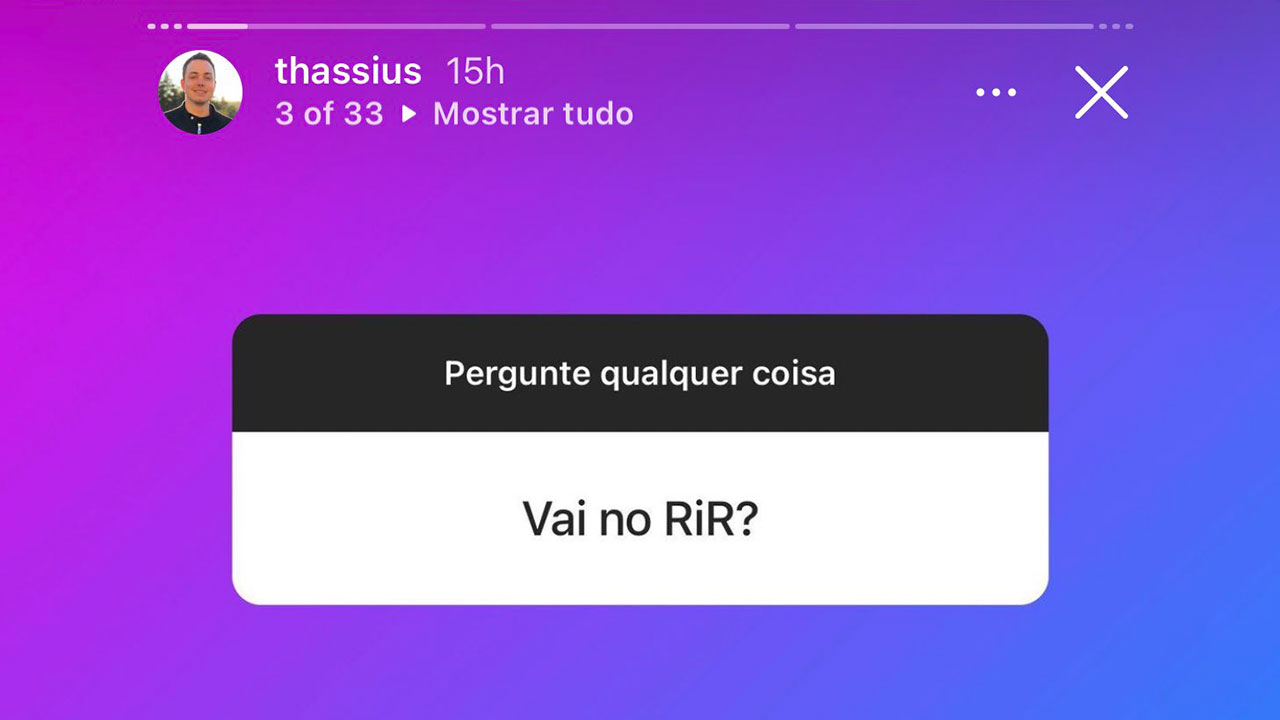This screenshot has height=720, width=1280.
Task: Tap the thassius username
Action: [x=348, y=72]
